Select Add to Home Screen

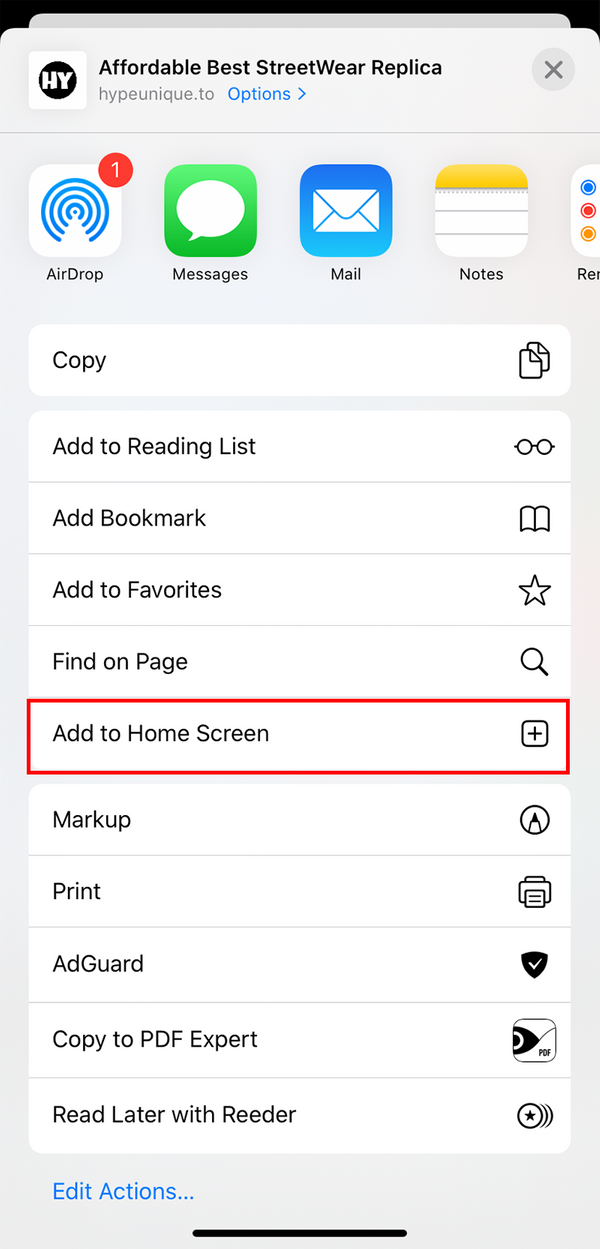click(x=299, y=734)
